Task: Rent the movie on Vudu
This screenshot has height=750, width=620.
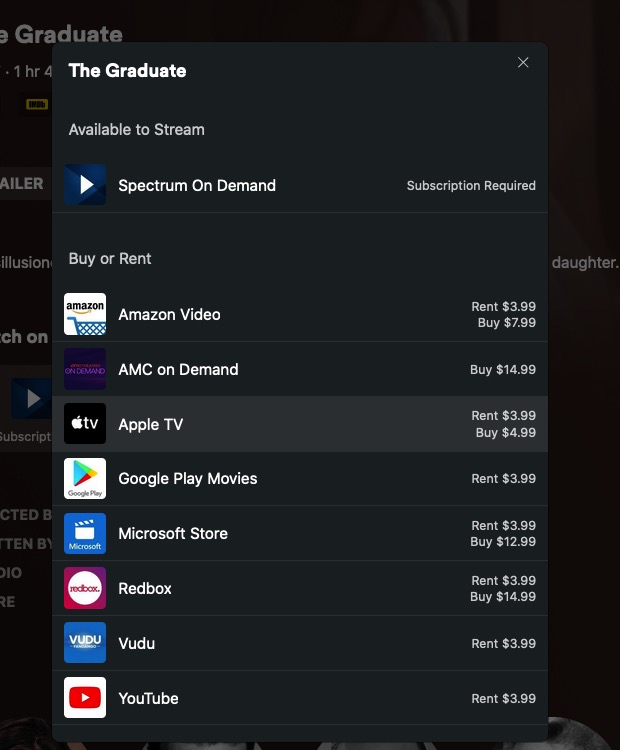Action: [x=299, y=643]
